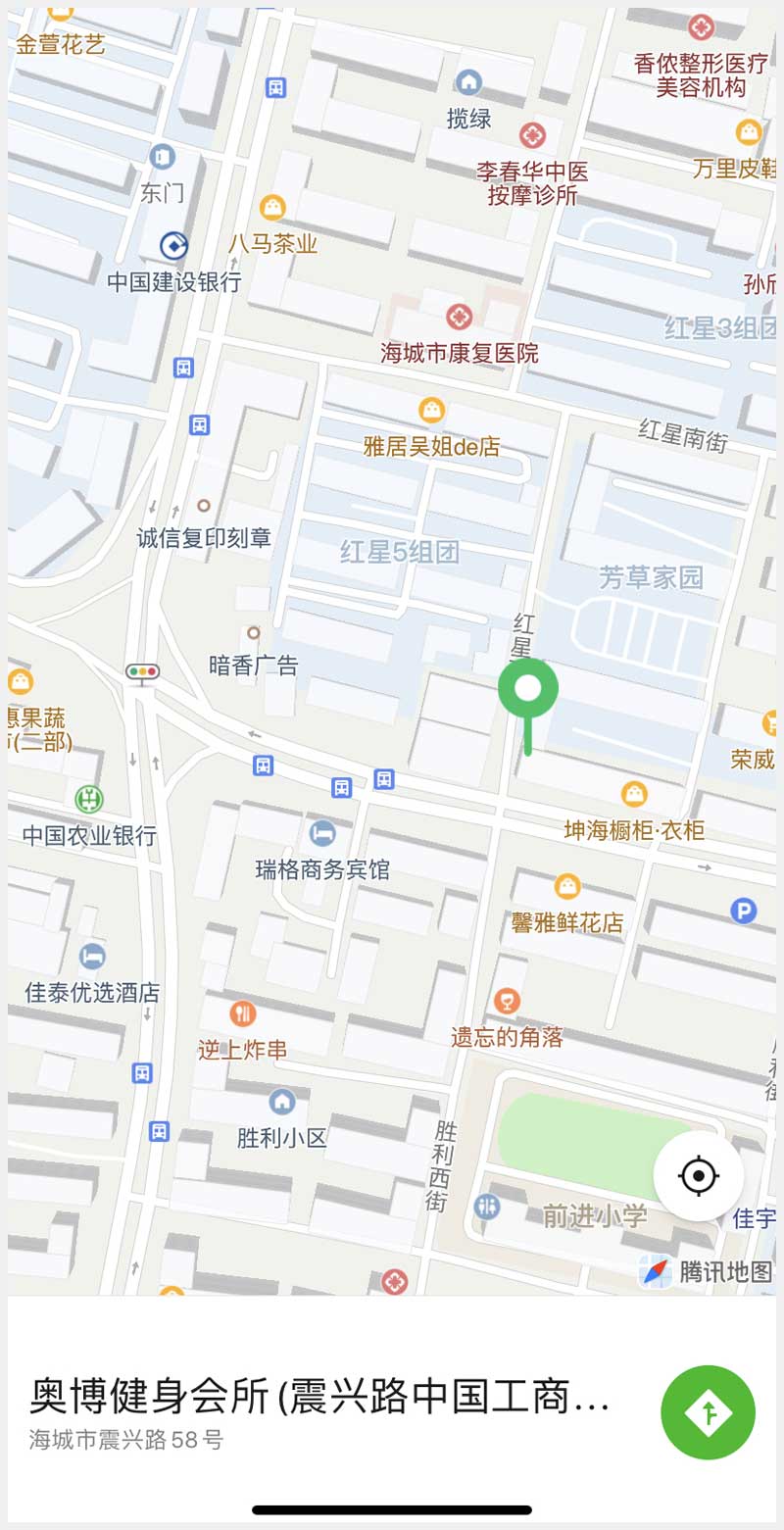Select the 中国建设银行 bank marker

[174, 245]
